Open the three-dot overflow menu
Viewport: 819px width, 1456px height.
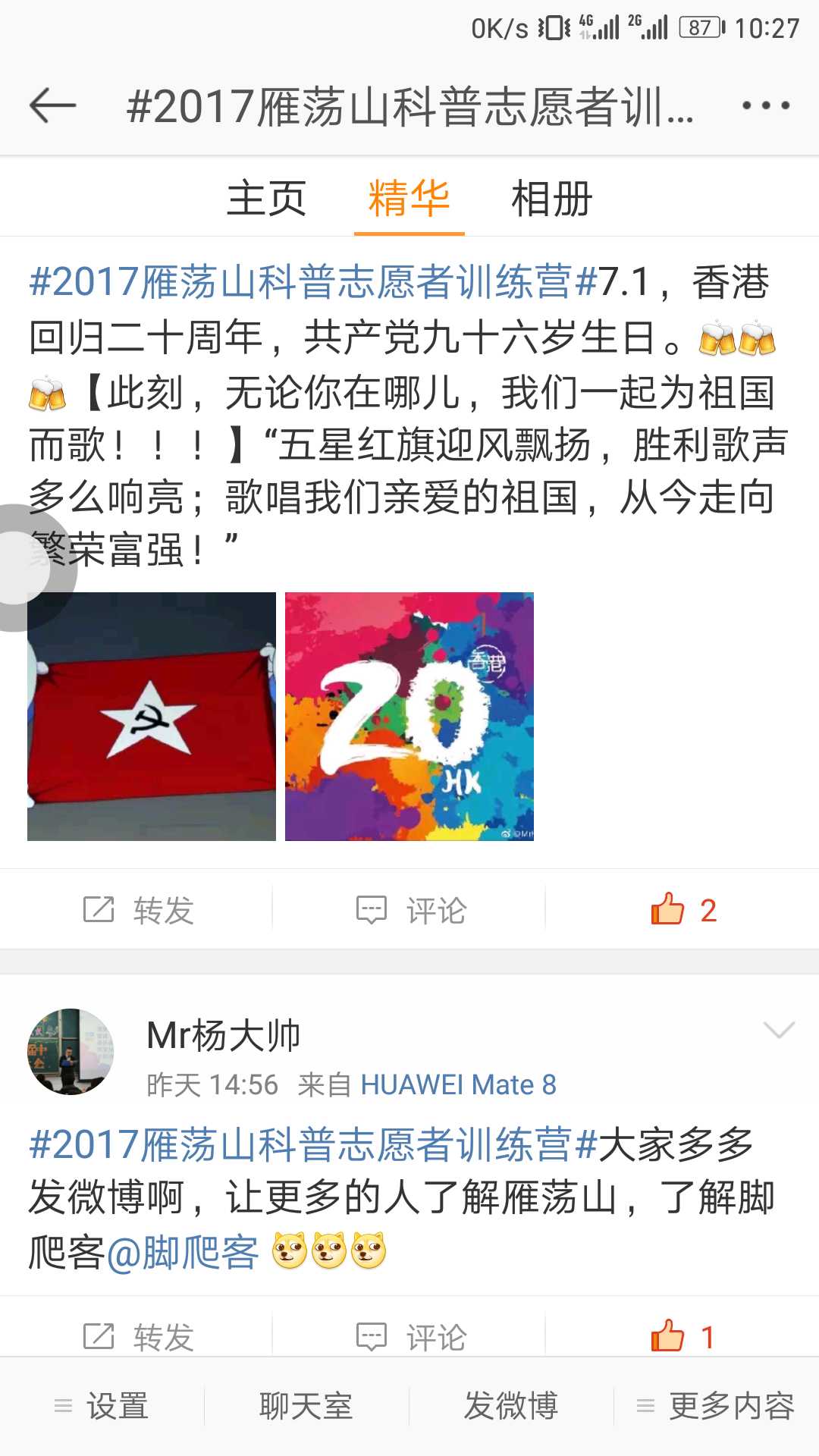pyautogui.click(x=765, y=105)
